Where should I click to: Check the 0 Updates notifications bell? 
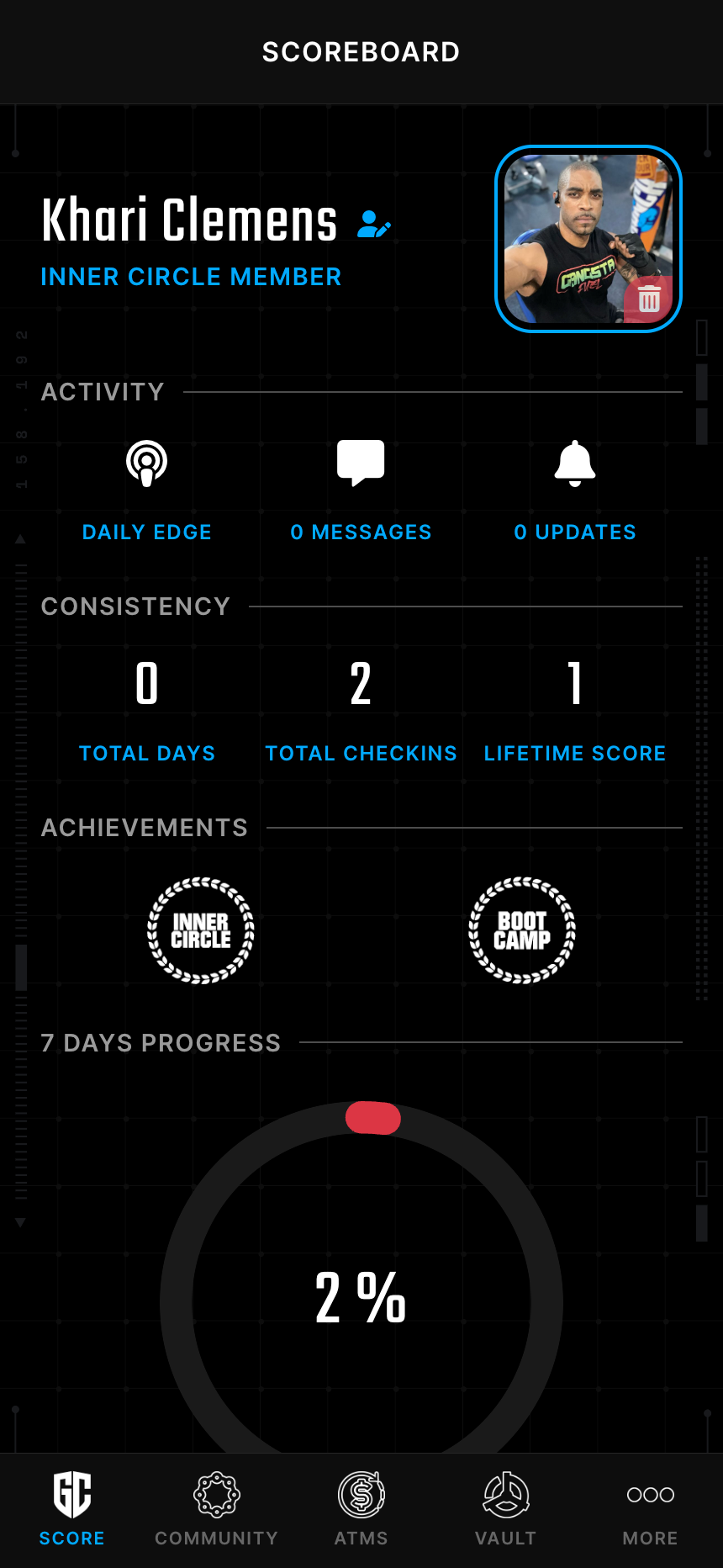click(575, 464)
